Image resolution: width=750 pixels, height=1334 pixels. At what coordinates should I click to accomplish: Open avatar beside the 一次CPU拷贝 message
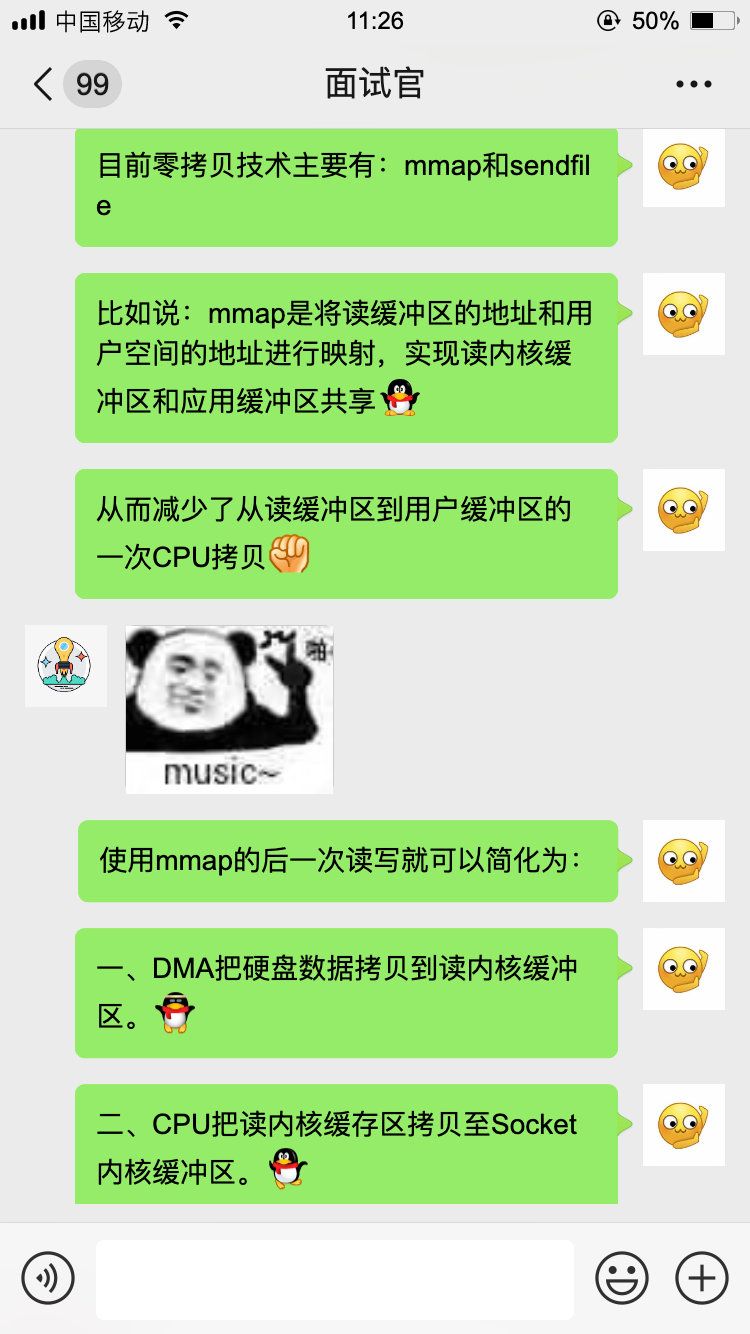tap(683, 510)
